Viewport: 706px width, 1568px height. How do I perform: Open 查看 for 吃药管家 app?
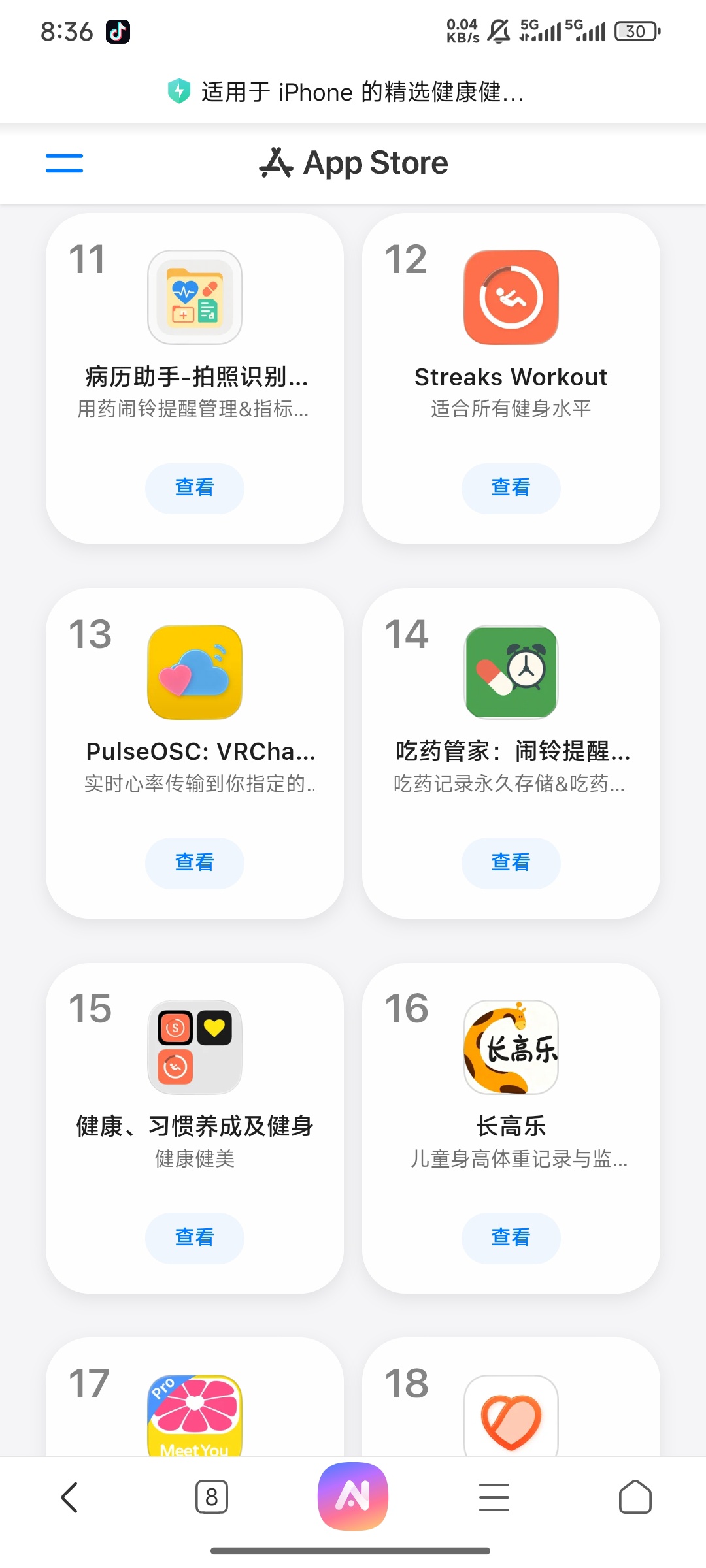pos(511,863)
